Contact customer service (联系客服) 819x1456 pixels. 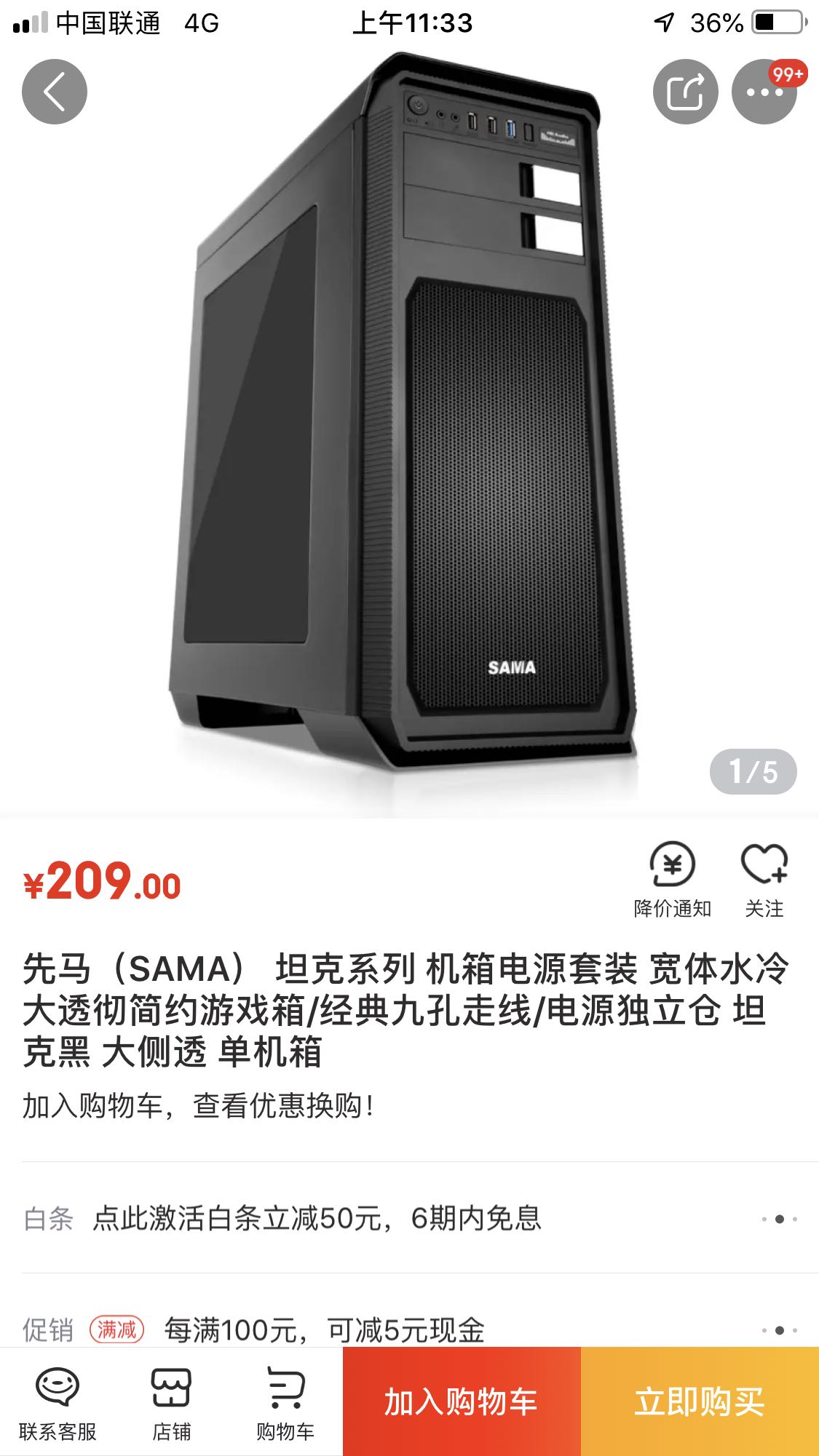click(x=58, y=1403)
